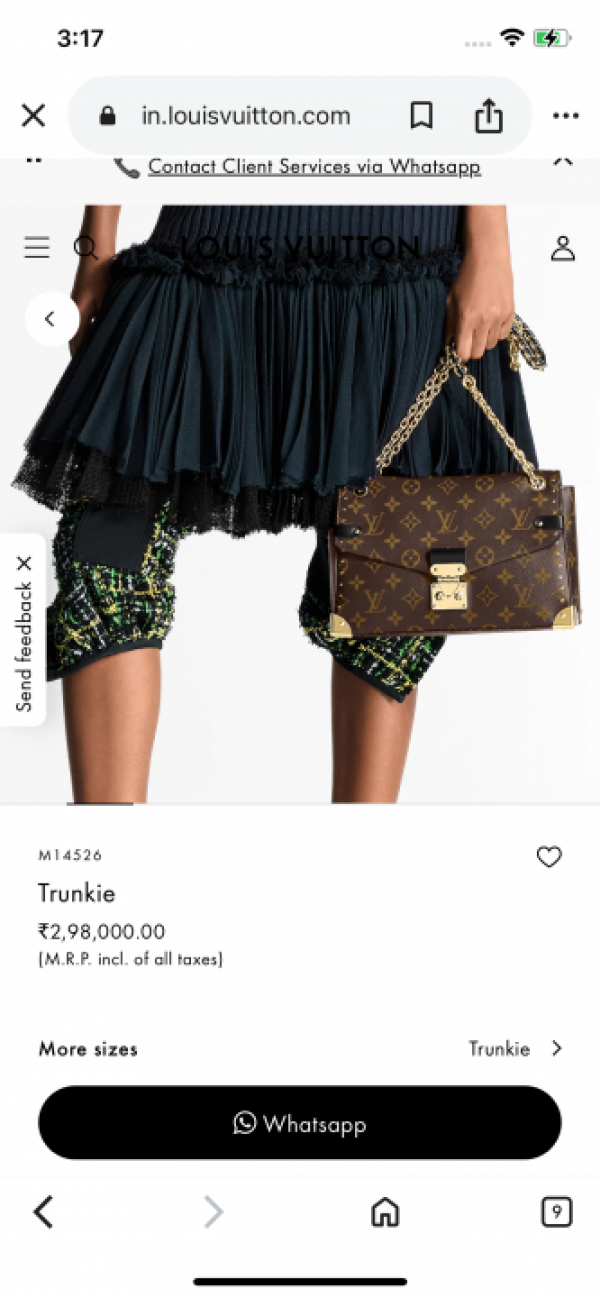Go back in the browser
Viewport: 600px width, 1298px height.
click(x=43, y=1212)
